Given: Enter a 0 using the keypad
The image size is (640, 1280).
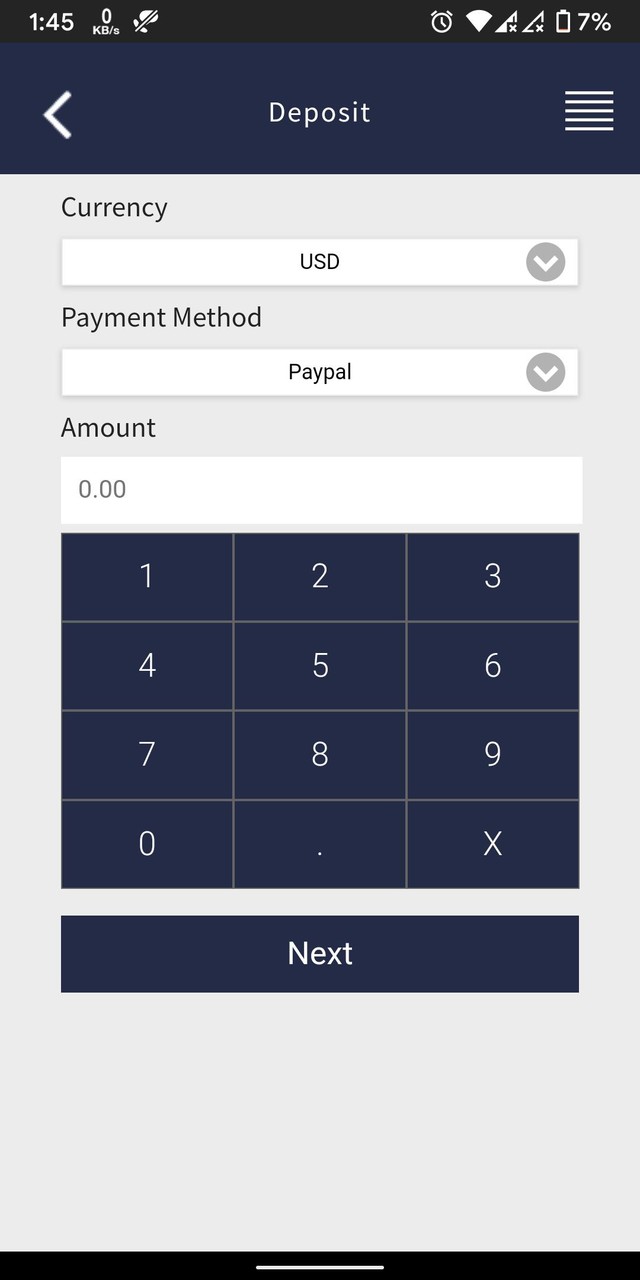Looking at the screenshot, I should click(x=147, y=844).
